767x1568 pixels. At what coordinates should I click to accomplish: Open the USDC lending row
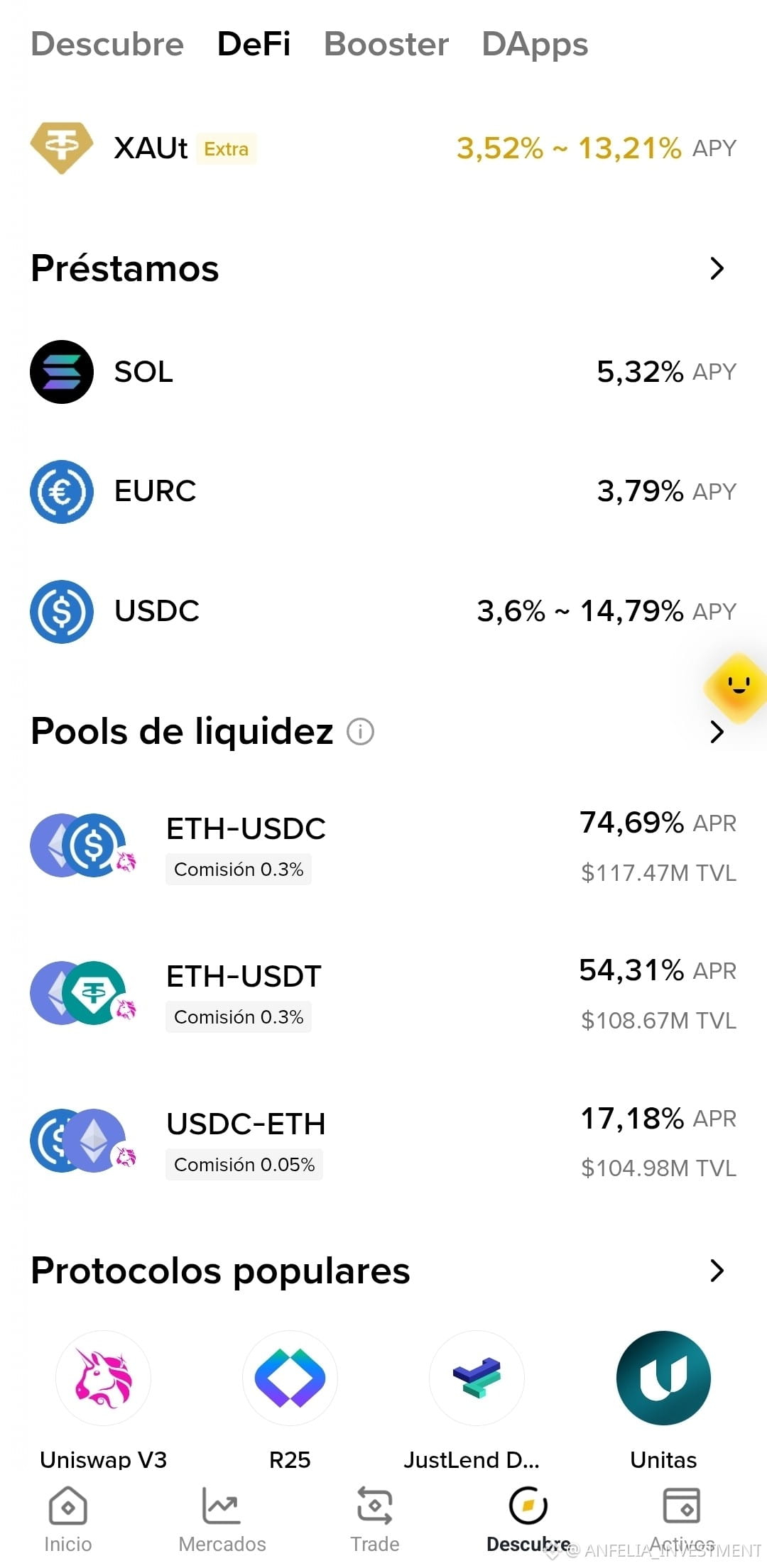pos(383,611)
